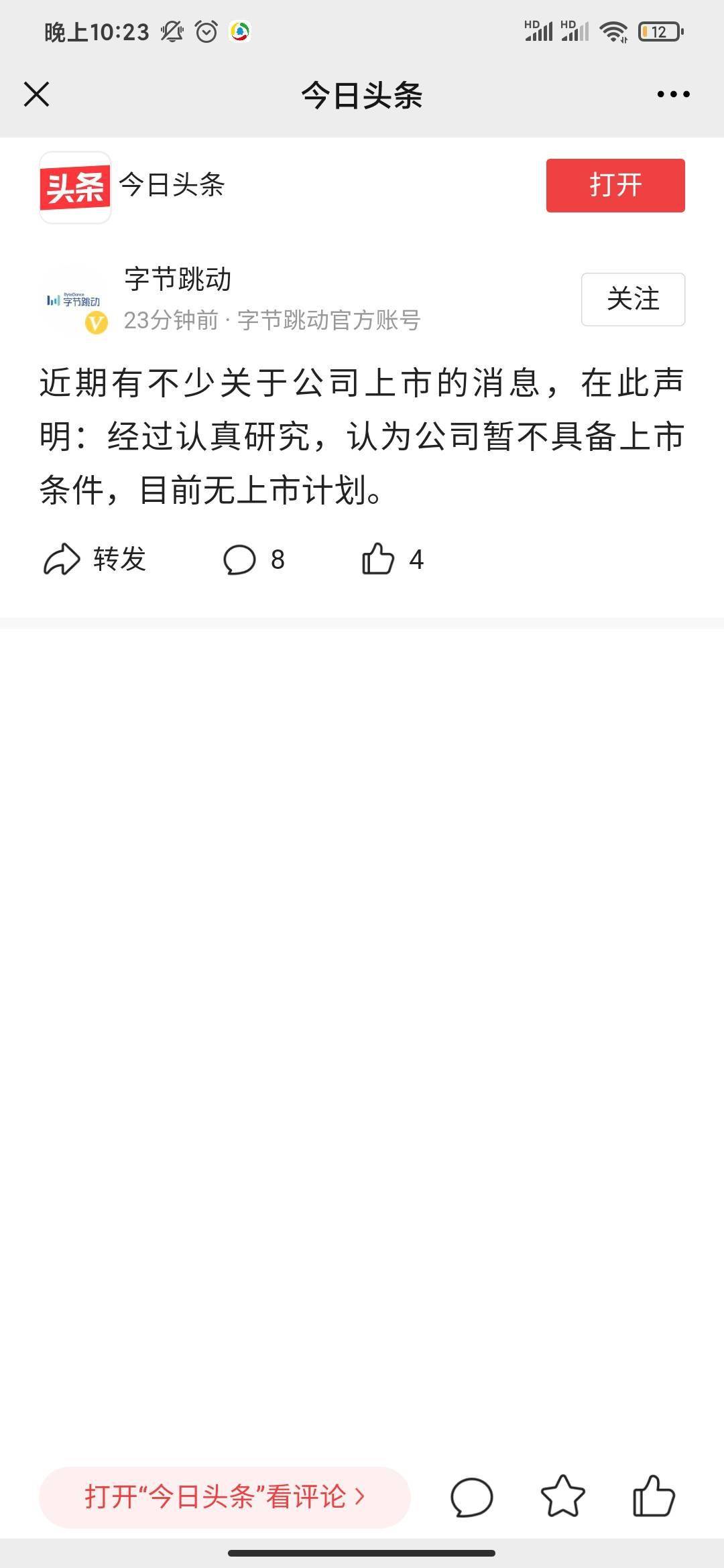Tap the comment bubble in bottom bar
Screen dimensions: 724x1568
point(472,1497)
